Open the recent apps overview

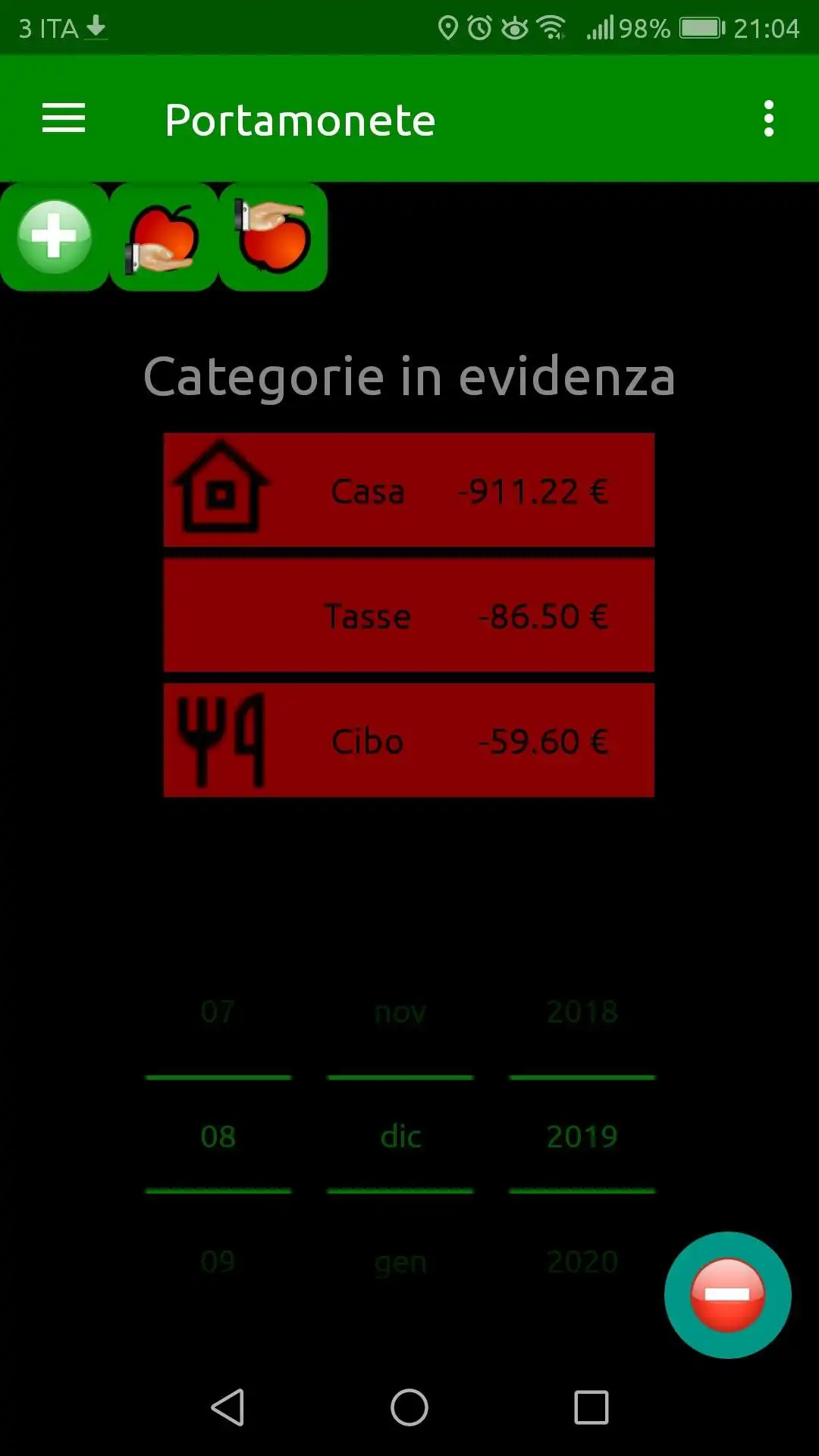[591, 1407]
